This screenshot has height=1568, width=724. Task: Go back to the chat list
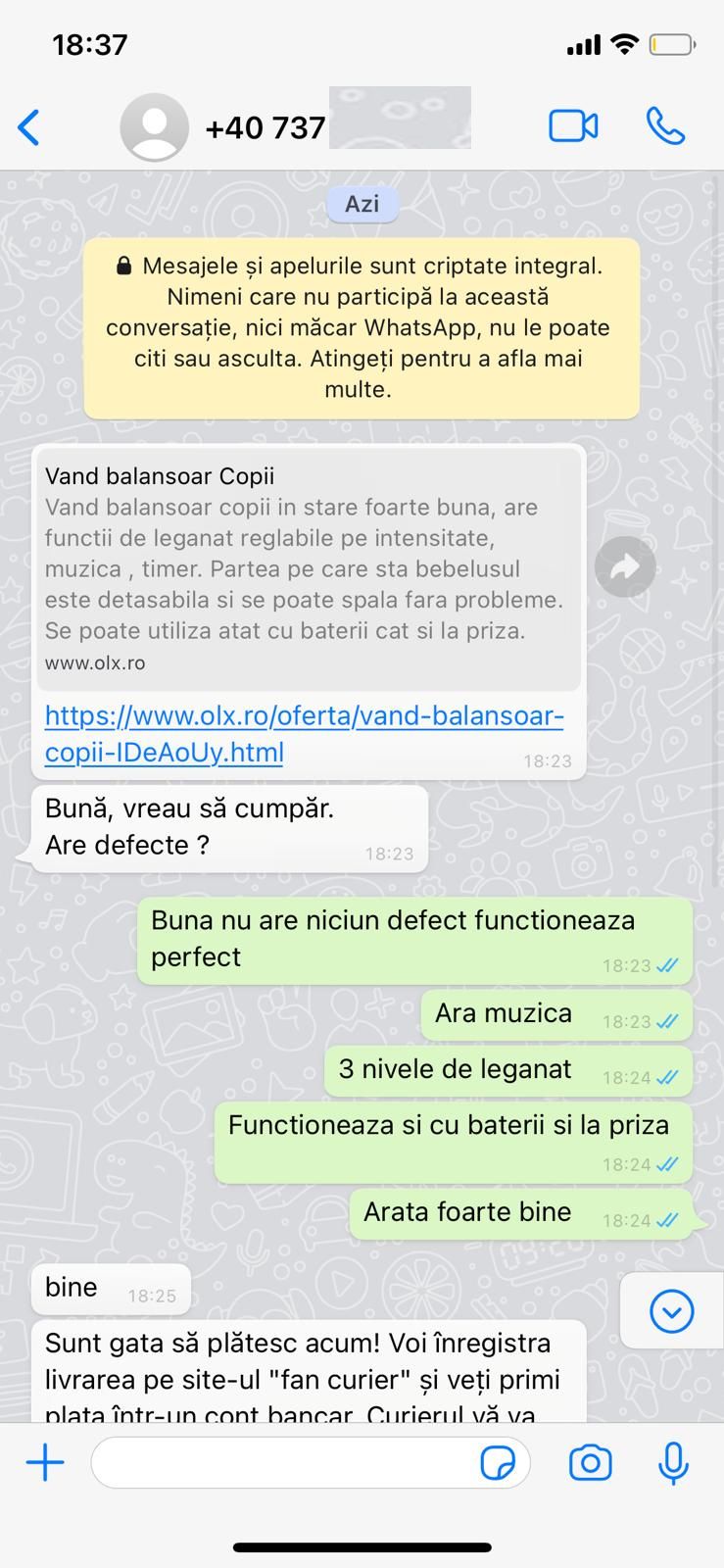click(29, 127)
